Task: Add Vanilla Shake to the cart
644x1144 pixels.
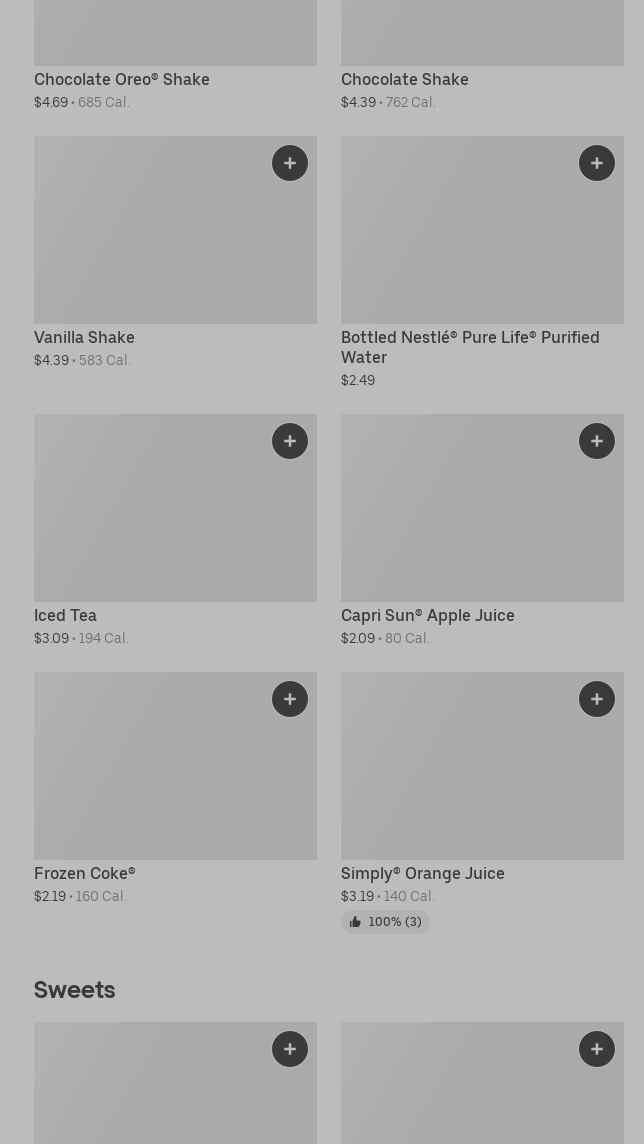Action: point(290,163)
